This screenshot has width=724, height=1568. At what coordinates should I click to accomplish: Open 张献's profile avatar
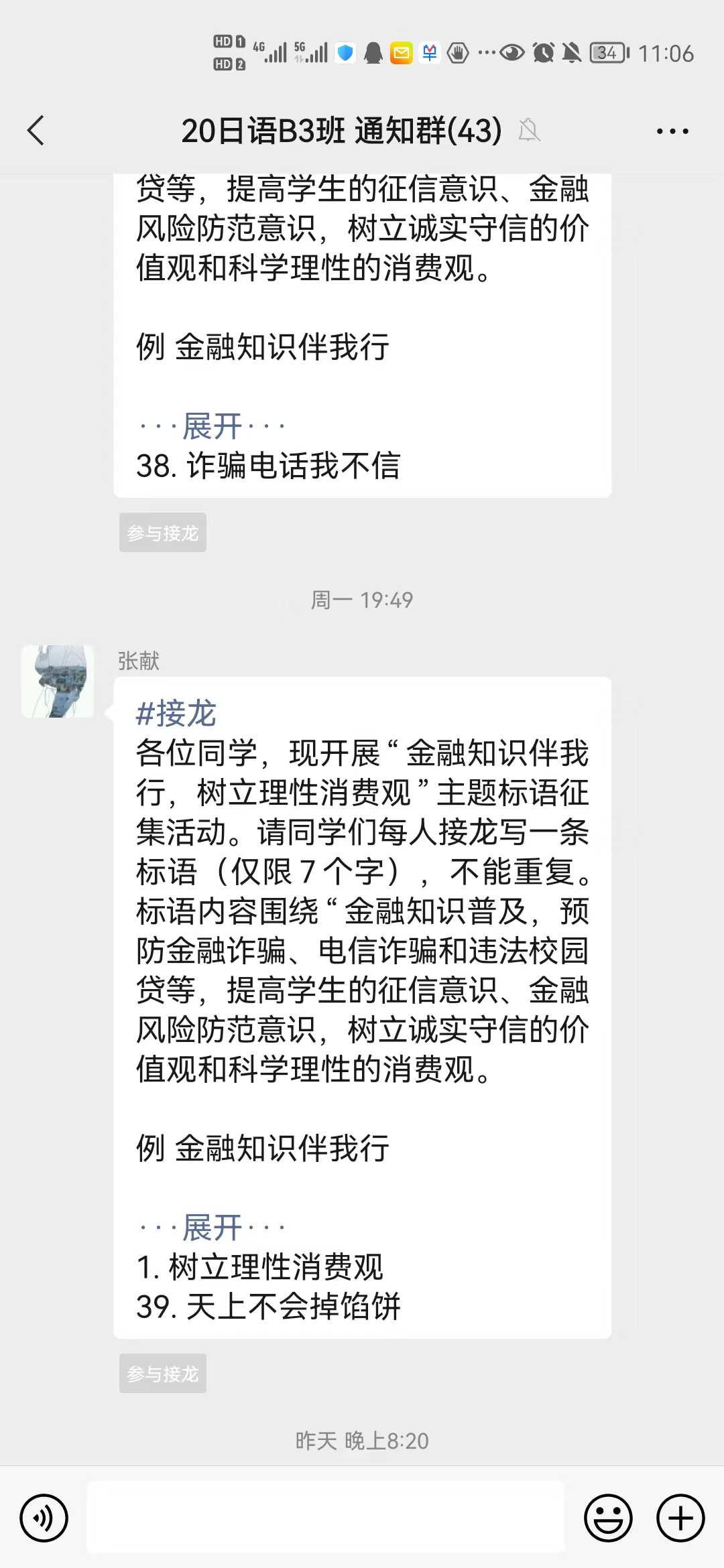[x=58, y=681]
